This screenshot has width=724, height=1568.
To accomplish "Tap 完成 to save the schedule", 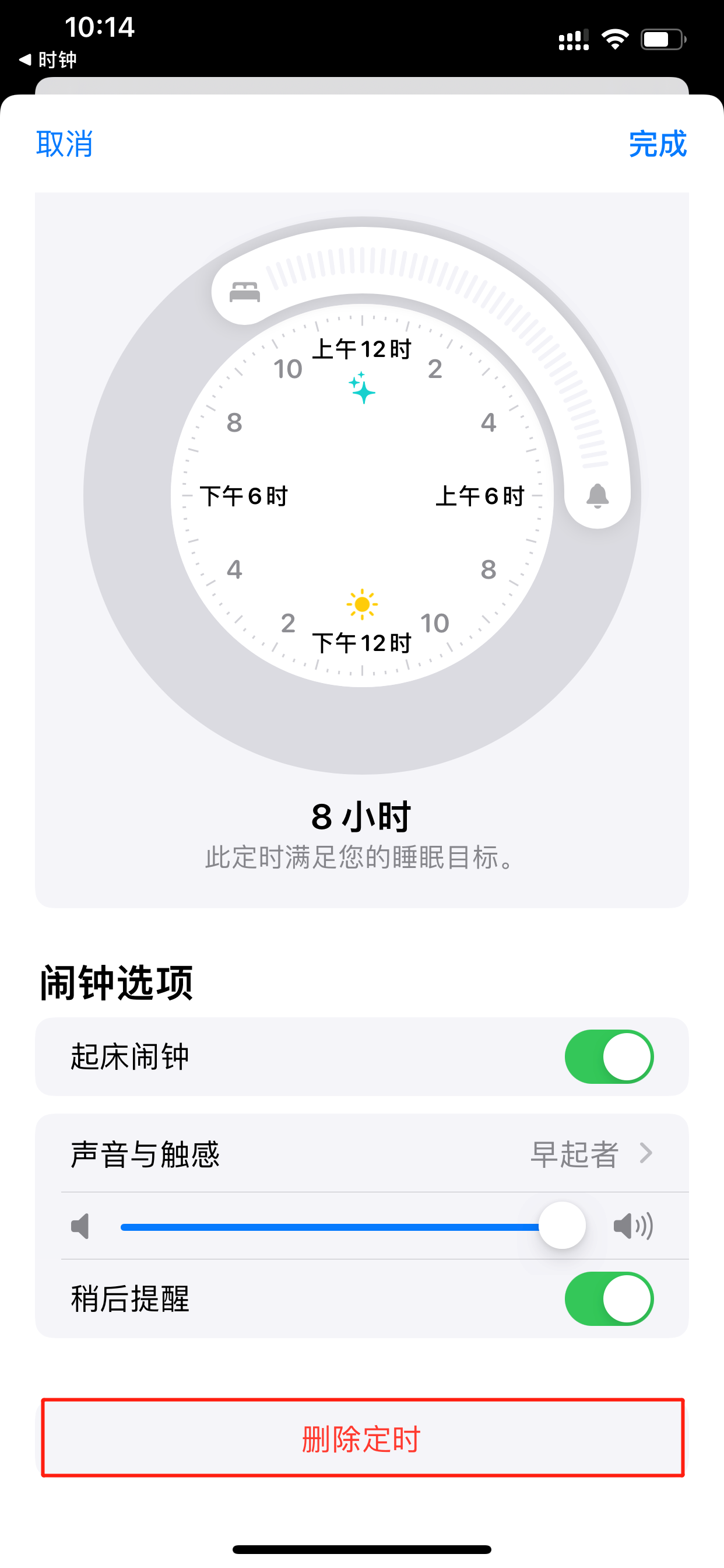I will coord(658,144).
